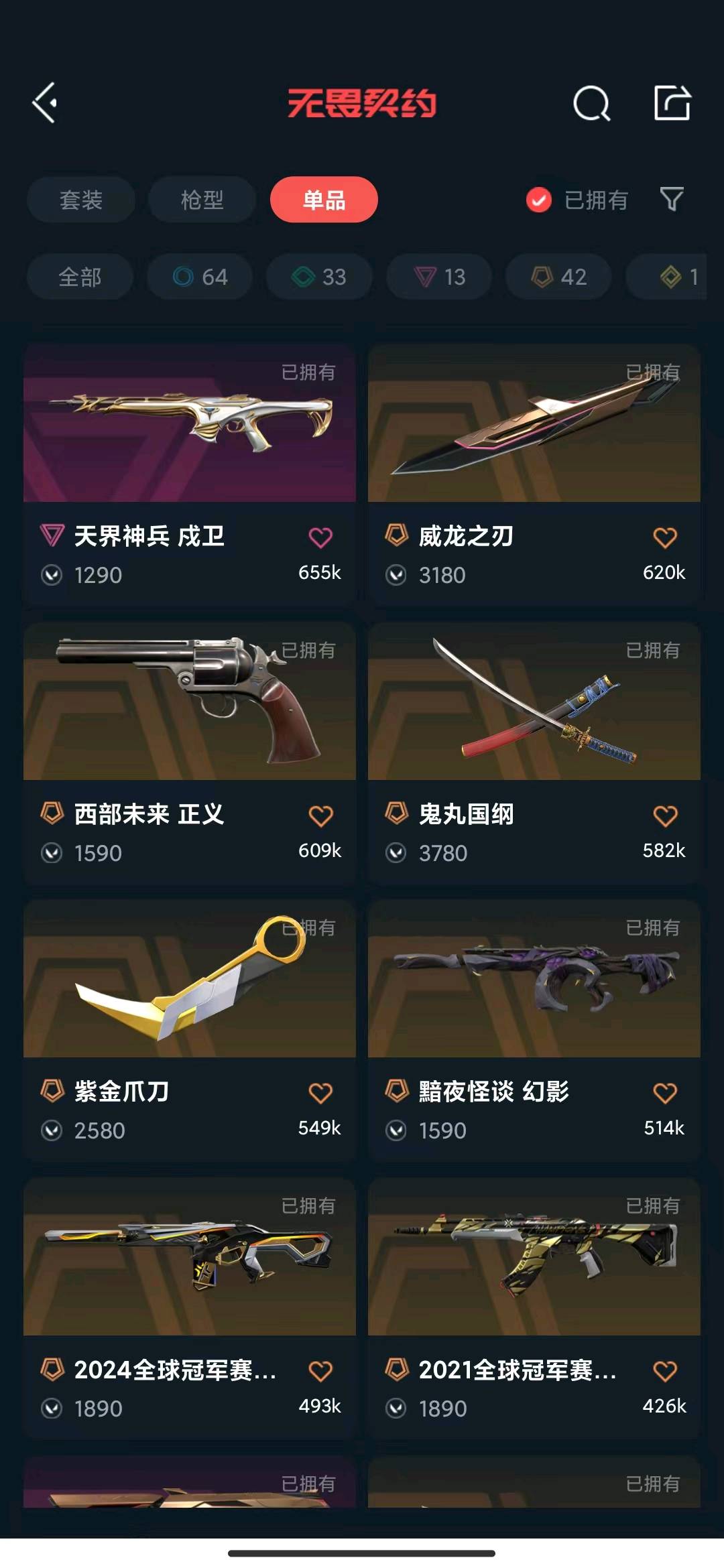Go back using the back arrow
Viewport: 724px width, 1568px height.
tap(46, 103)
